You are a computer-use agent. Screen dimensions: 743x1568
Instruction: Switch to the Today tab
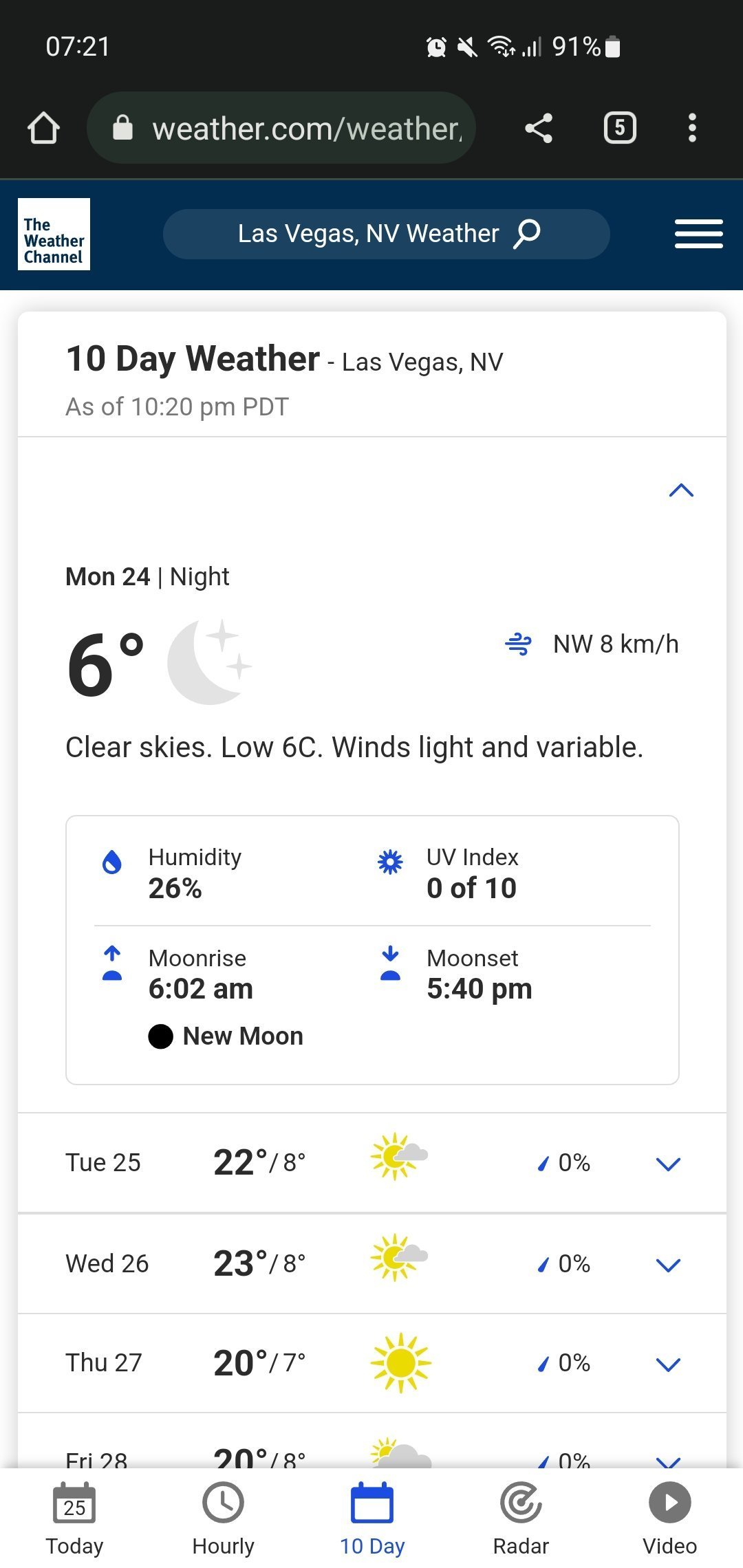coord(74,1518)
